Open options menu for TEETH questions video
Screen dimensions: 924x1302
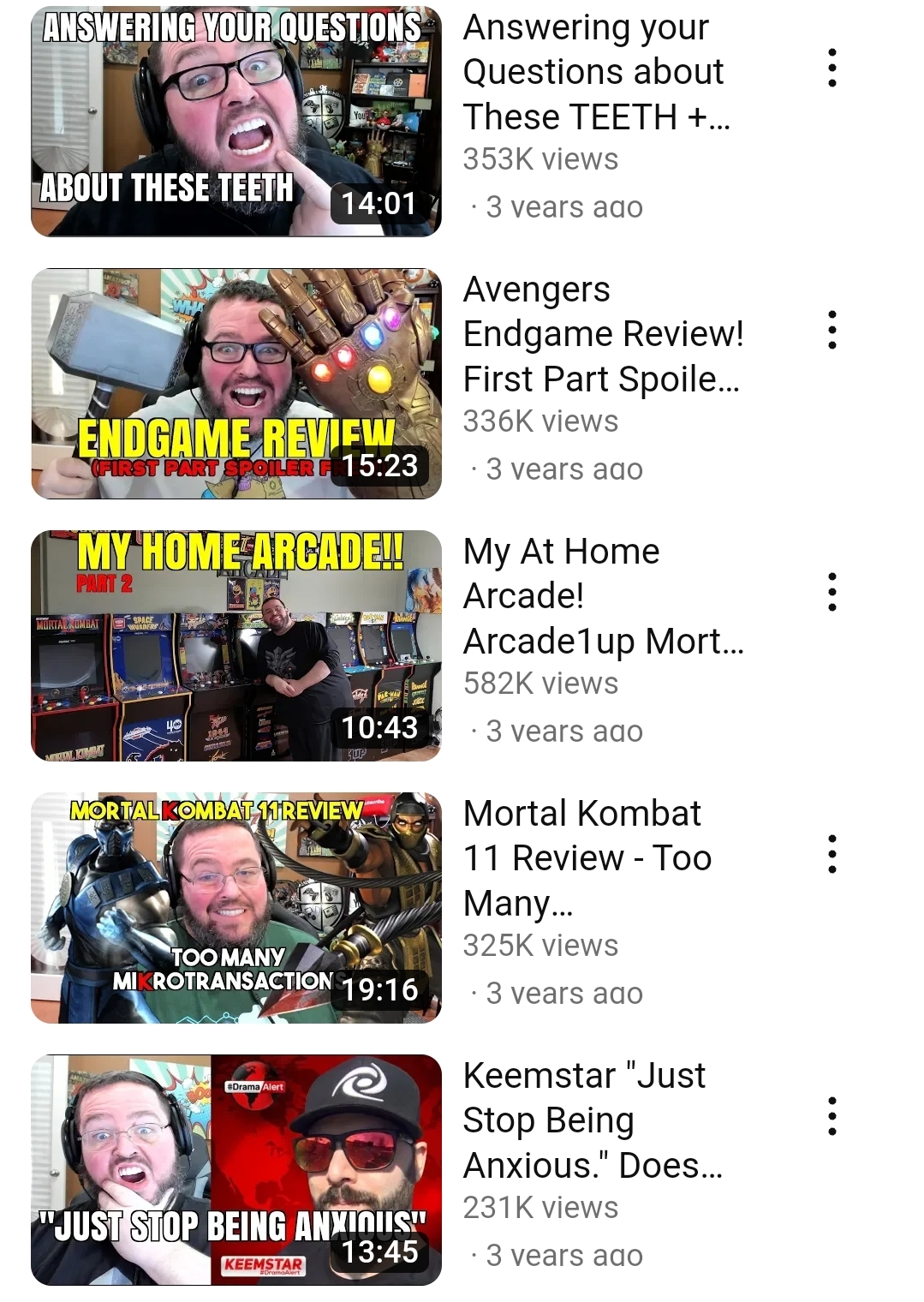click(832, 69)
